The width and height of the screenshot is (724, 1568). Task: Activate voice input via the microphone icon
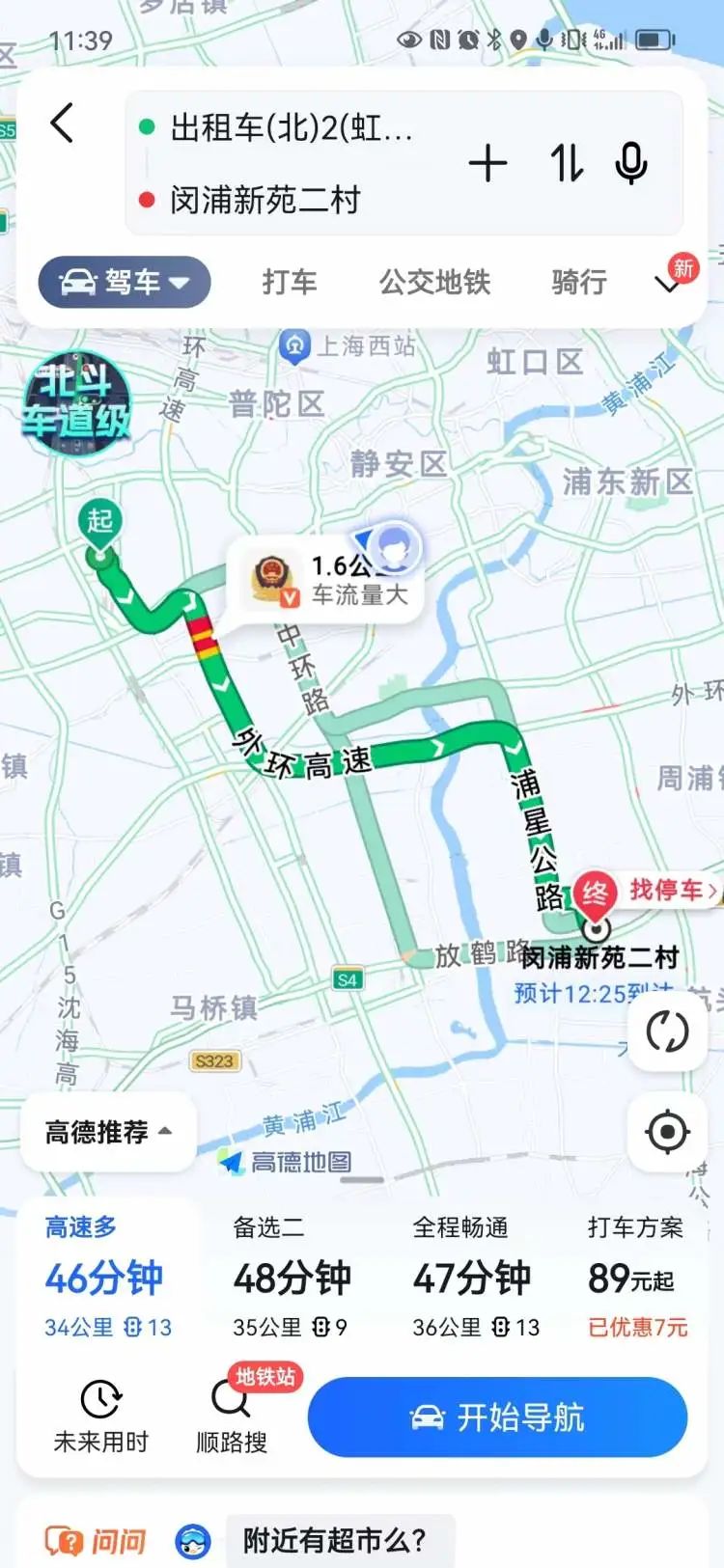(632, 163)
